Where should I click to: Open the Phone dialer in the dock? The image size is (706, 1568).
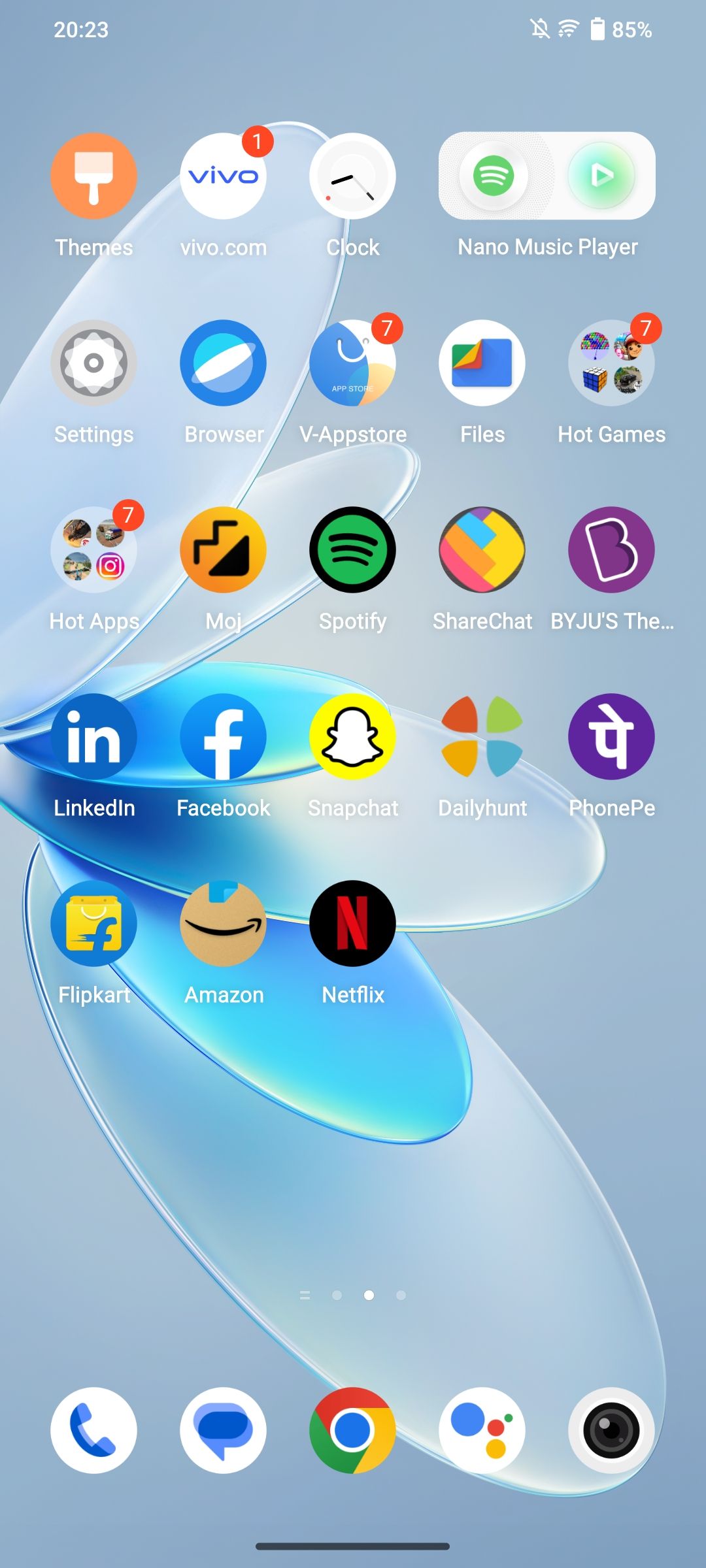click(x=93, y=1430)
